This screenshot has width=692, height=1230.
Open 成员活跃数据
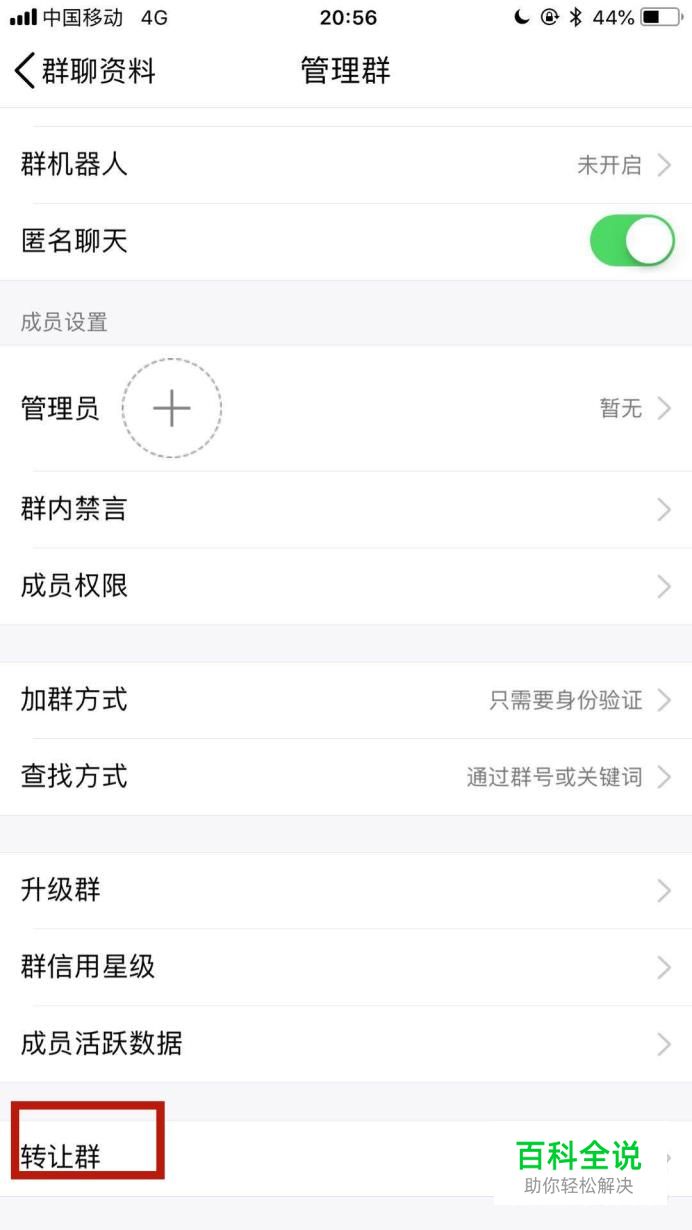coord(346,1044)
